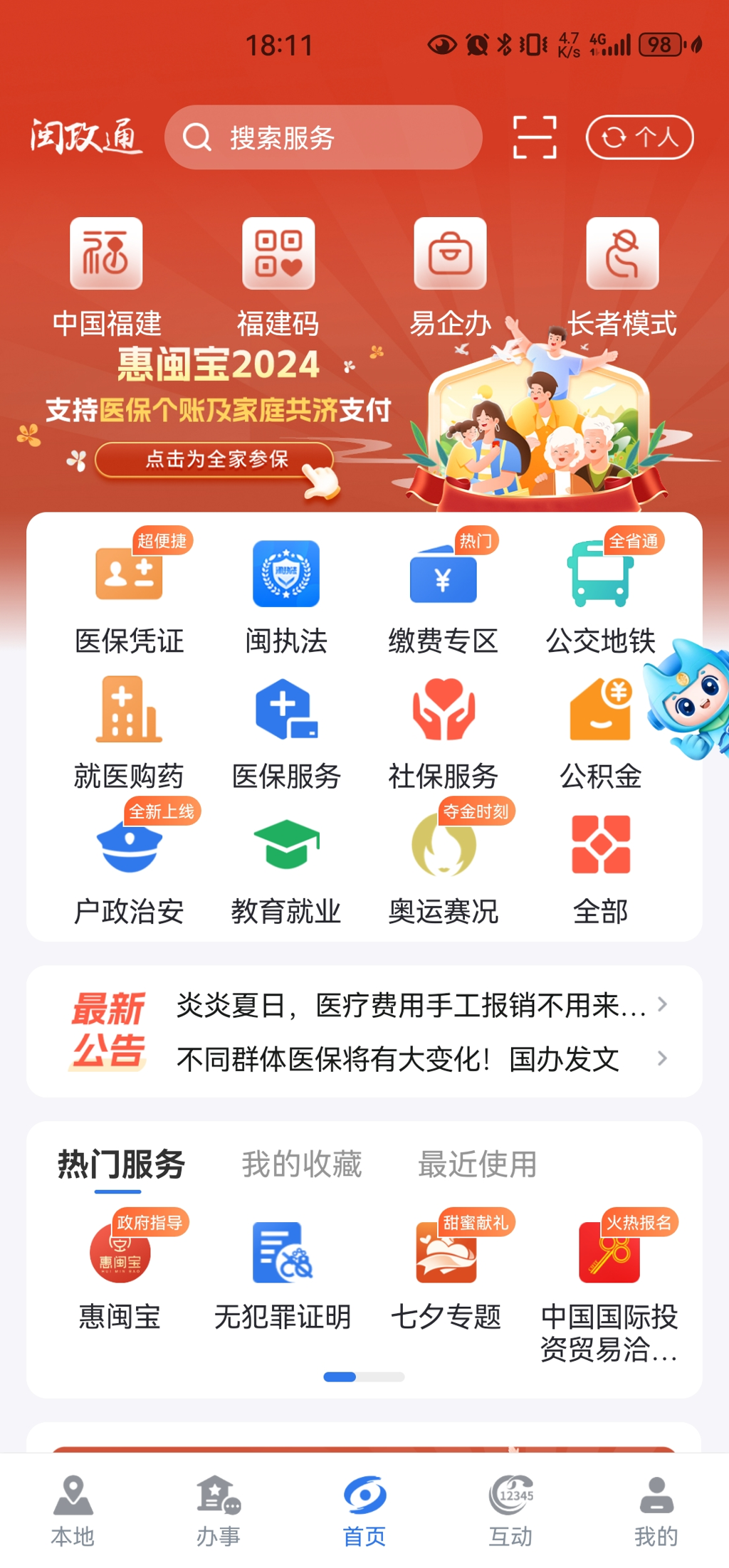Expand the first announcement via its chevron
Viewport: 729px width, 1568px height.
pos(664,1006)
